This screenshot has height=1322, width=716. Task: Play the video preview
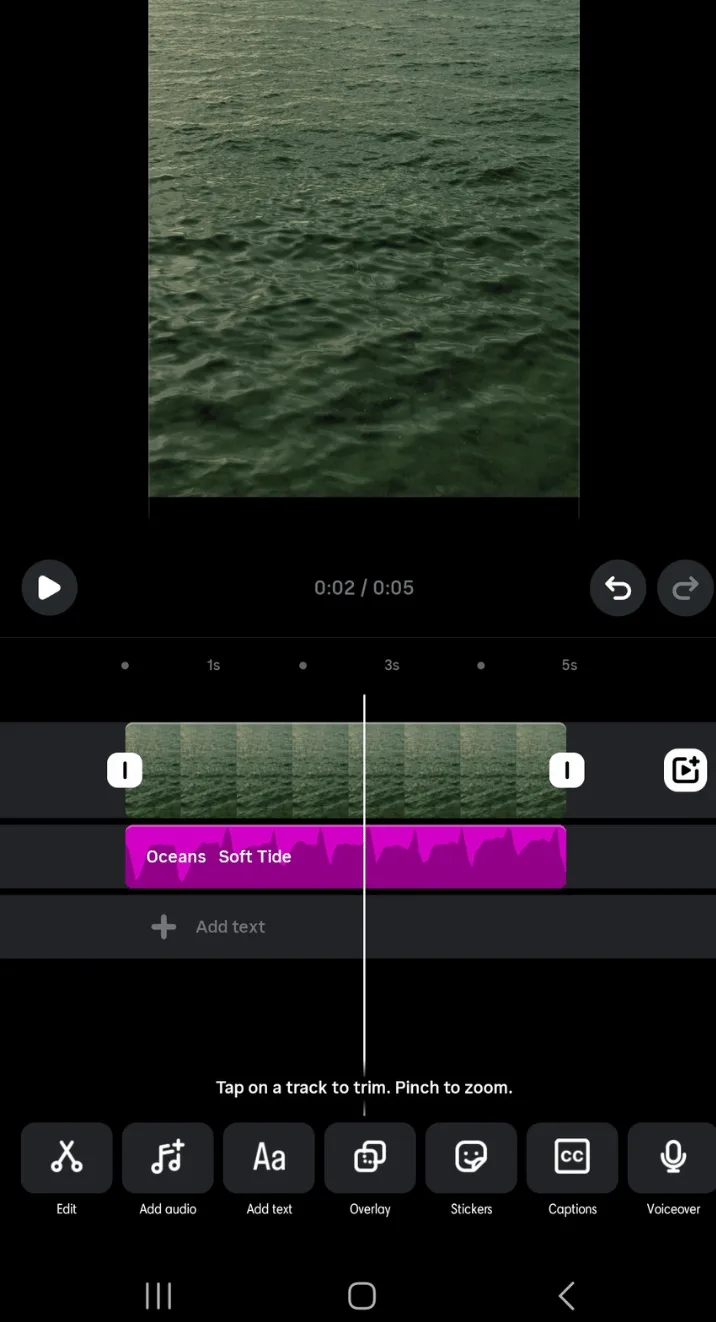click(x=49, y=588)
